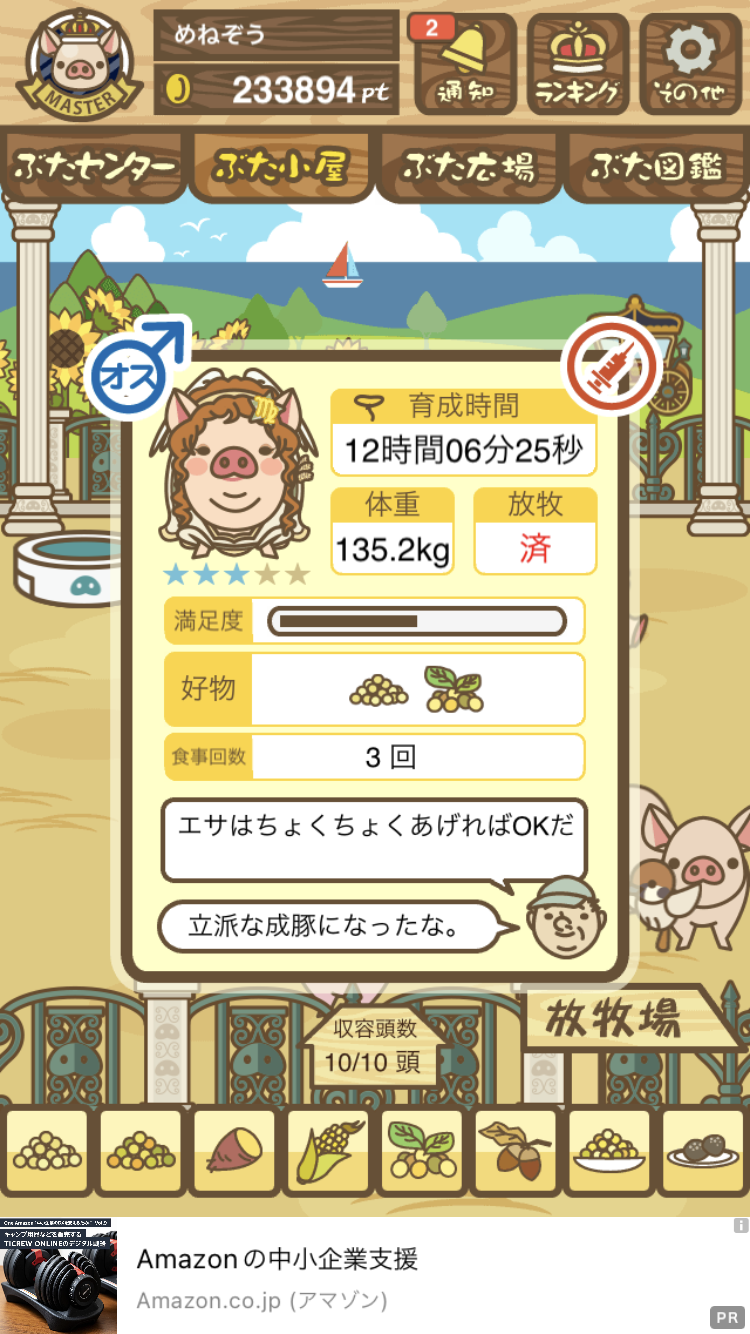The width and height of the screenshot is (750, 1334).
Task: Select the plate of beans feed
Action: click(x=609, y=1152)
